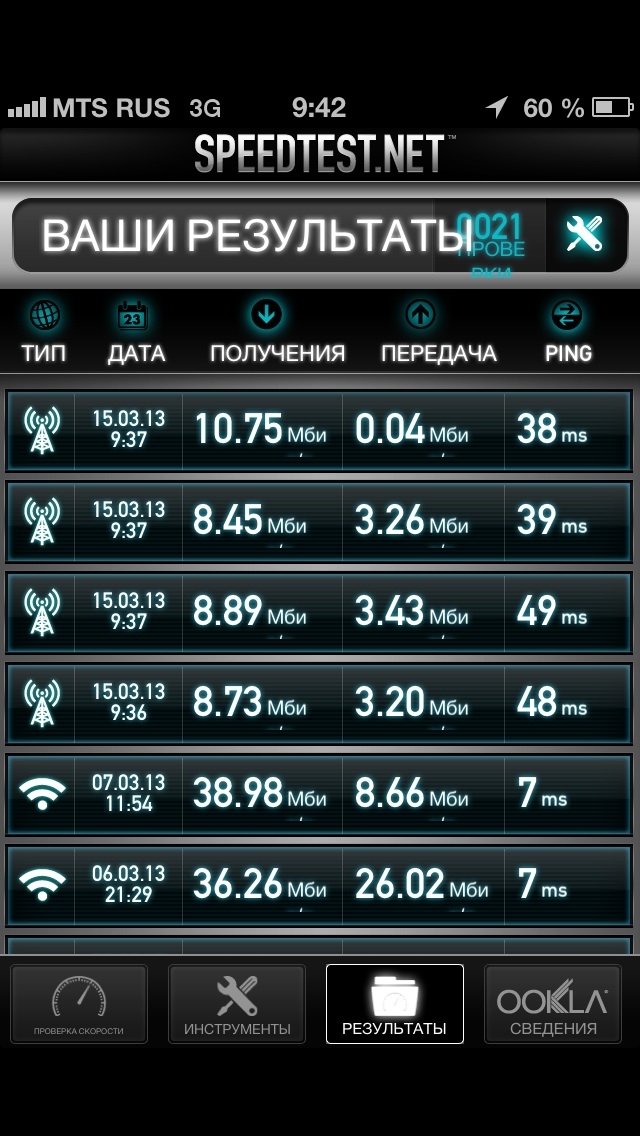Open the 9:36 result with 8.73 Мби
The height and width of the screenshot is (1136, 640).
tap(320, 703)
